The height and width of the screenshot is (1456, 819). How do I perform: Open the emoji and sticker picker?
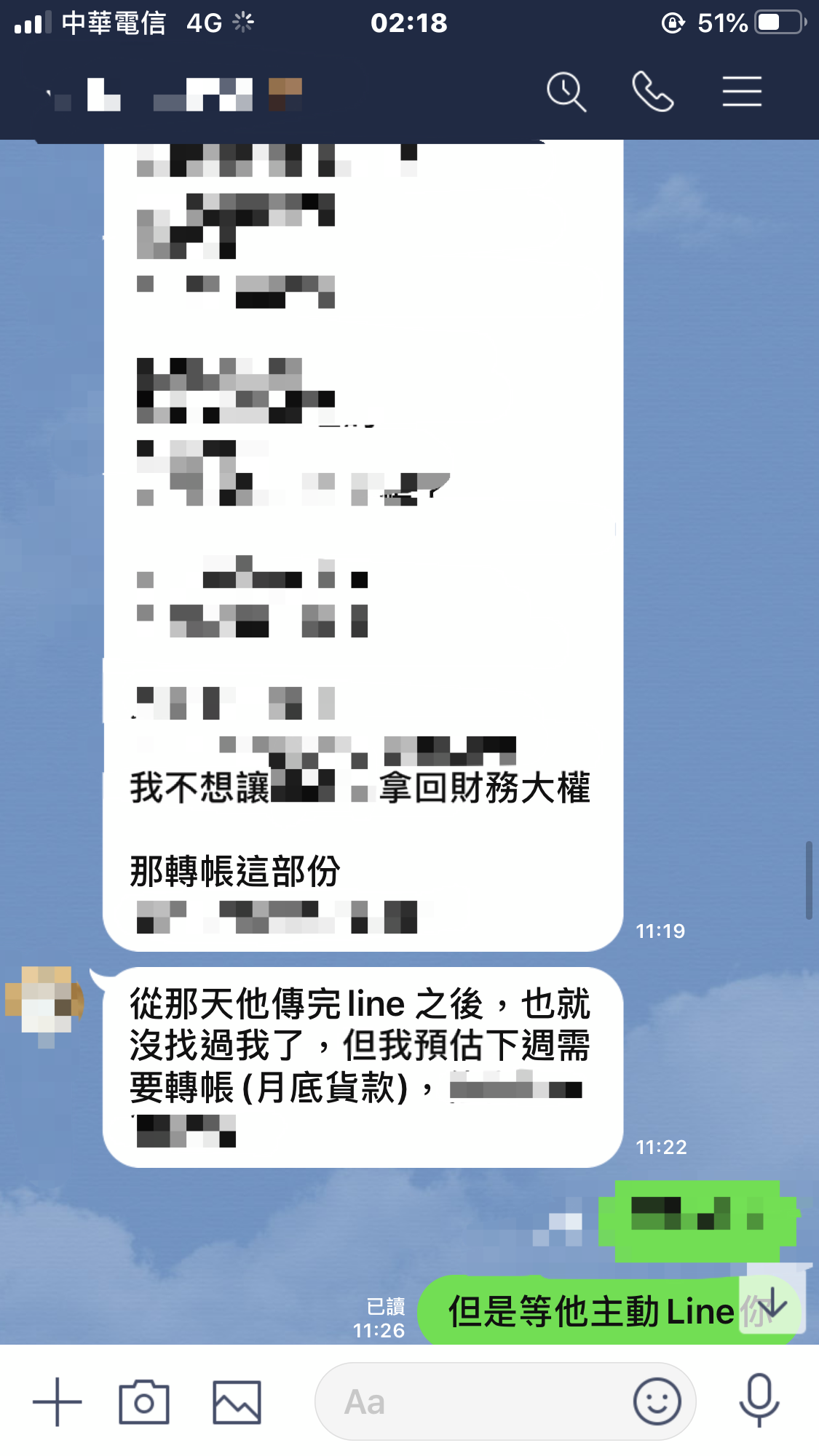[657, 1401]
